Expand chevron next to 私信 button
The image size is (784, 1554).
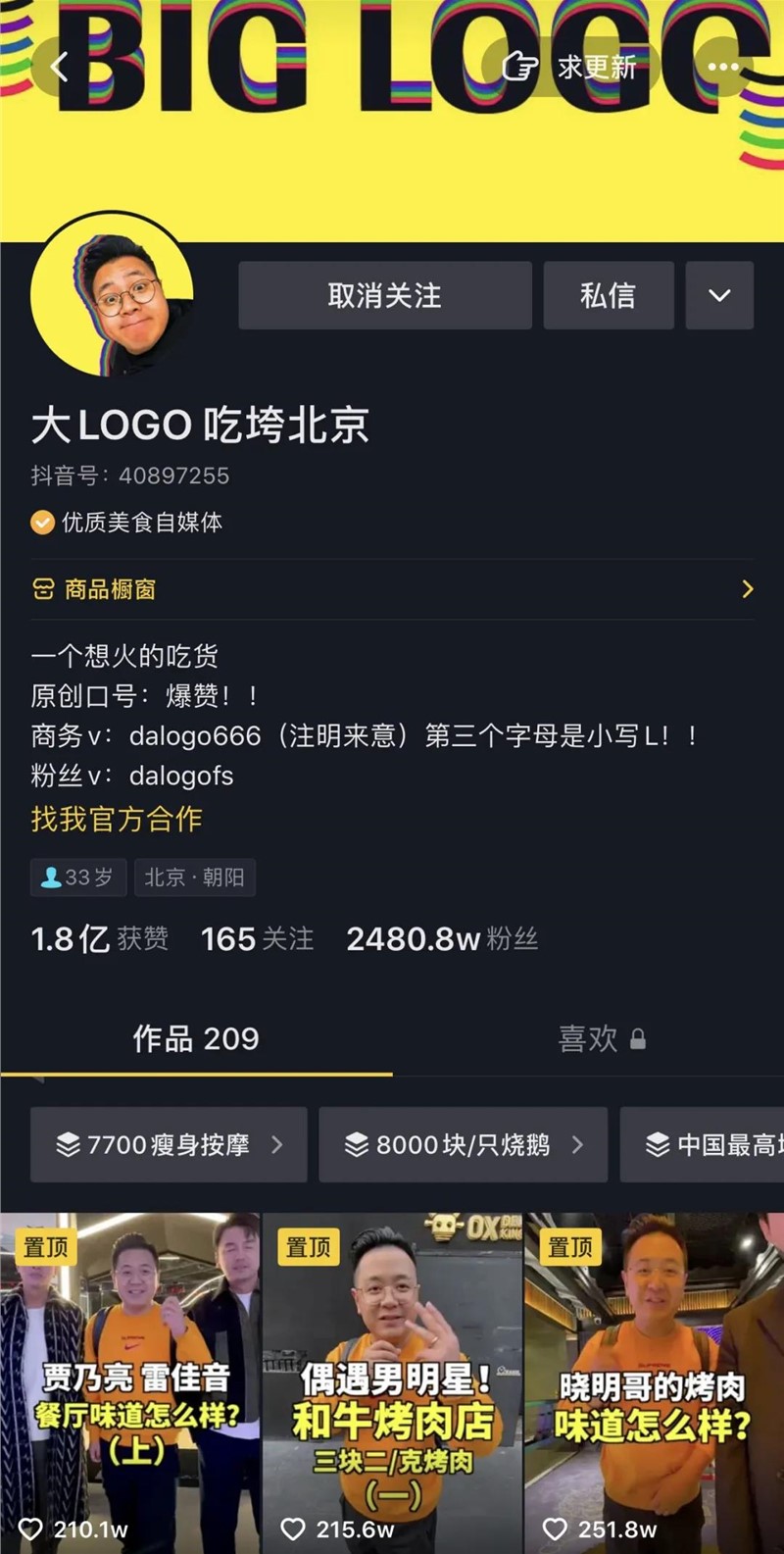coord(719,295)
